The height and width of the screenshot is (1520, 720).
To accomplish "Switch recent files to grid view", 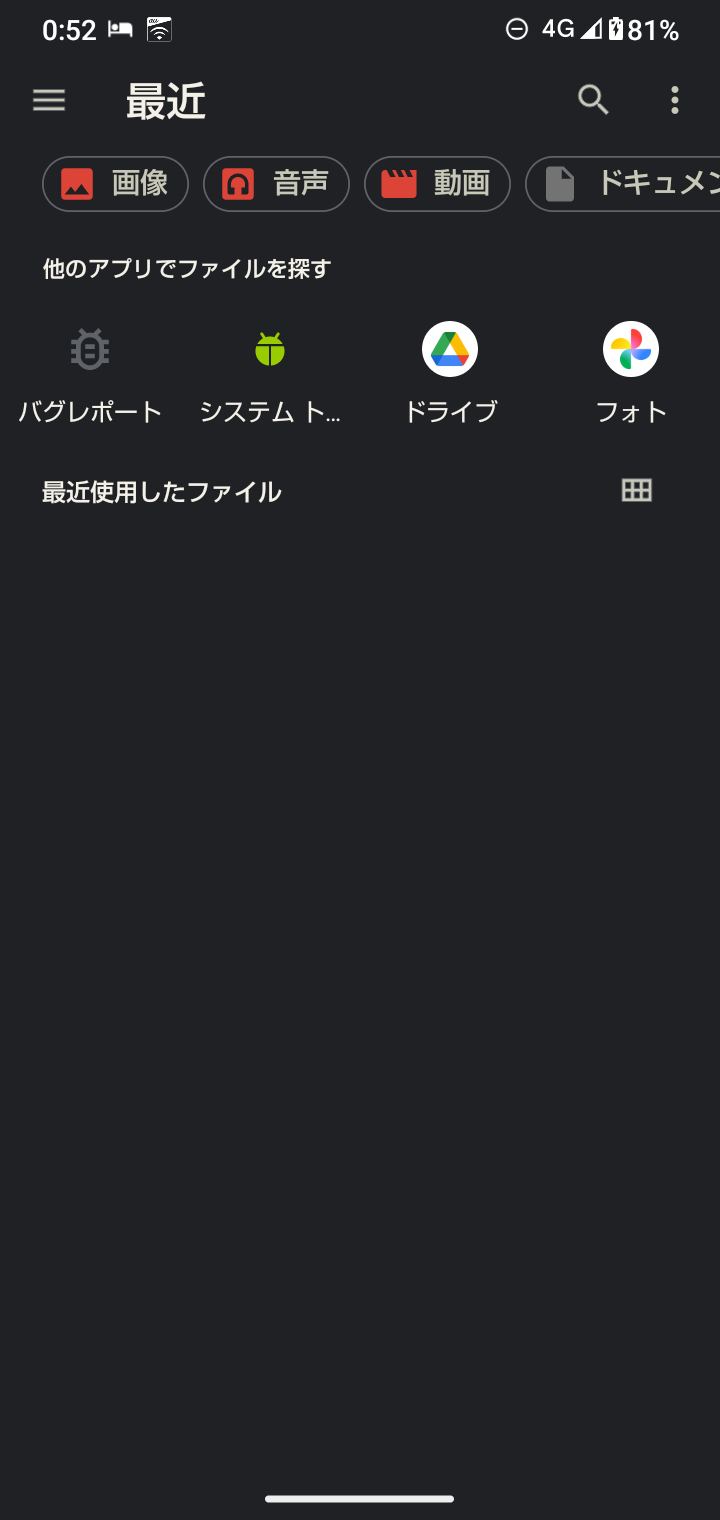I will coord(637,490).
